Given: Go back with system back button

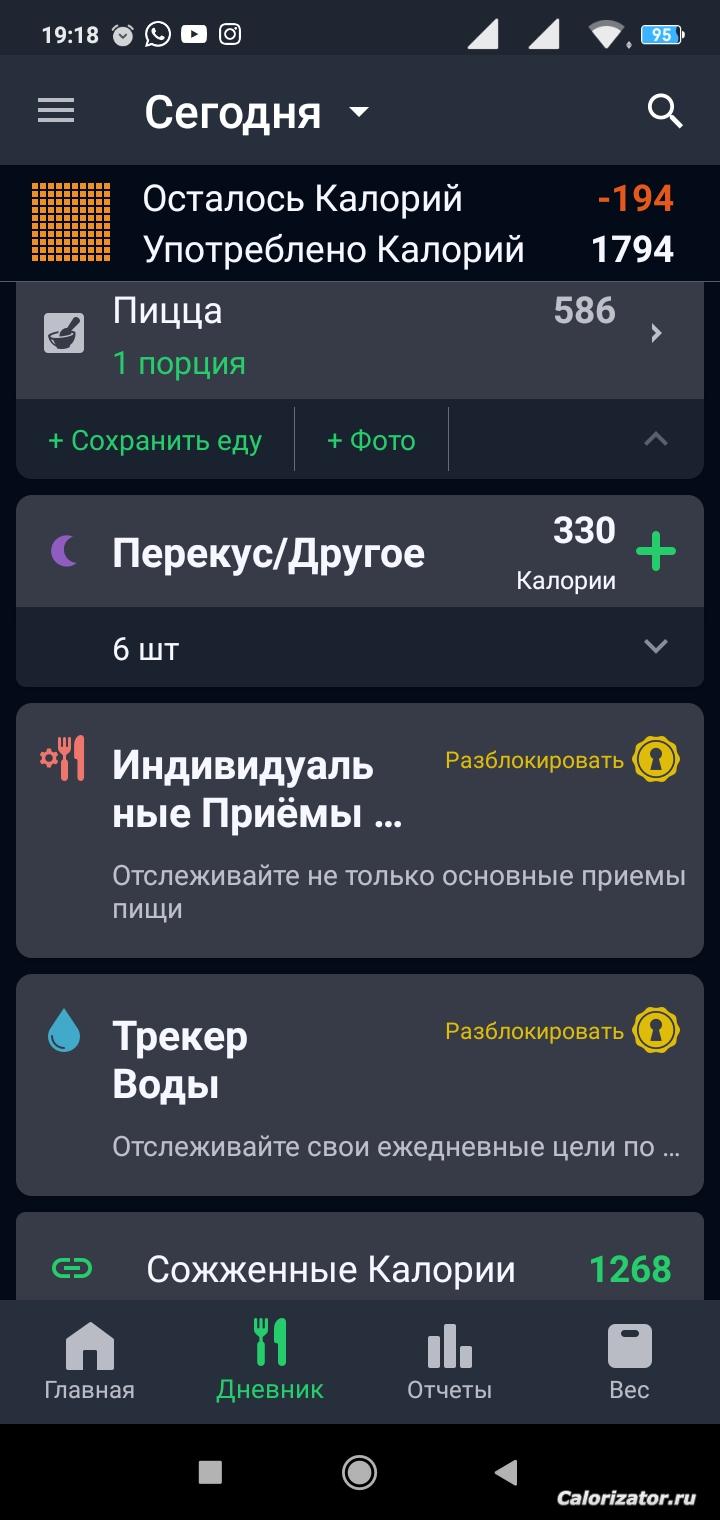Looking at the screenshot, I should tap(507, 1471).
